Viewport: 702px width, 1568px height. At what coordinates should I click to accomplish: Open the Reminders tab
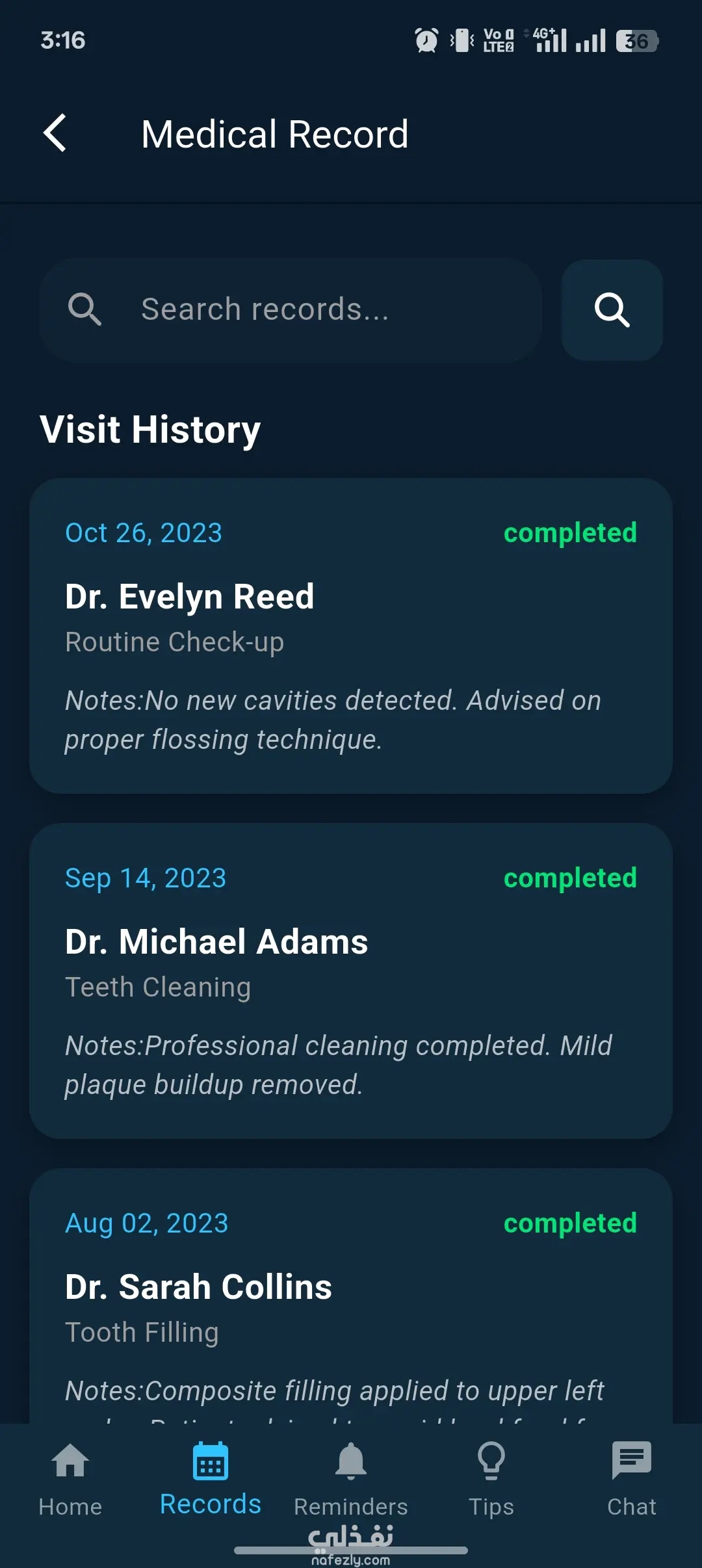click(351, 1480)
